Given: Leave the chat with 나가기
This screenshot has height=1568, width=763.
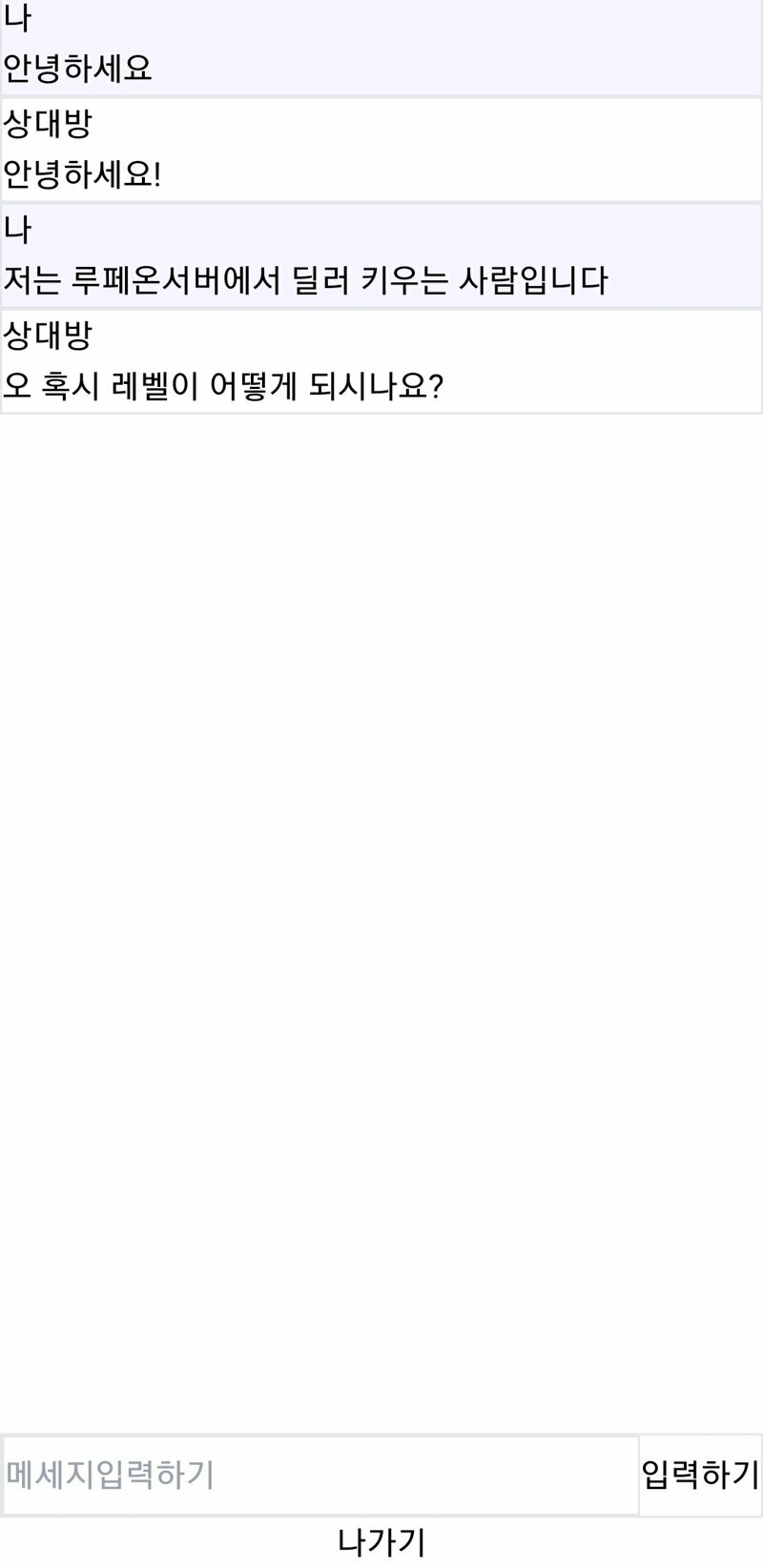Looking at the screenshot, I should (381, 1541).
